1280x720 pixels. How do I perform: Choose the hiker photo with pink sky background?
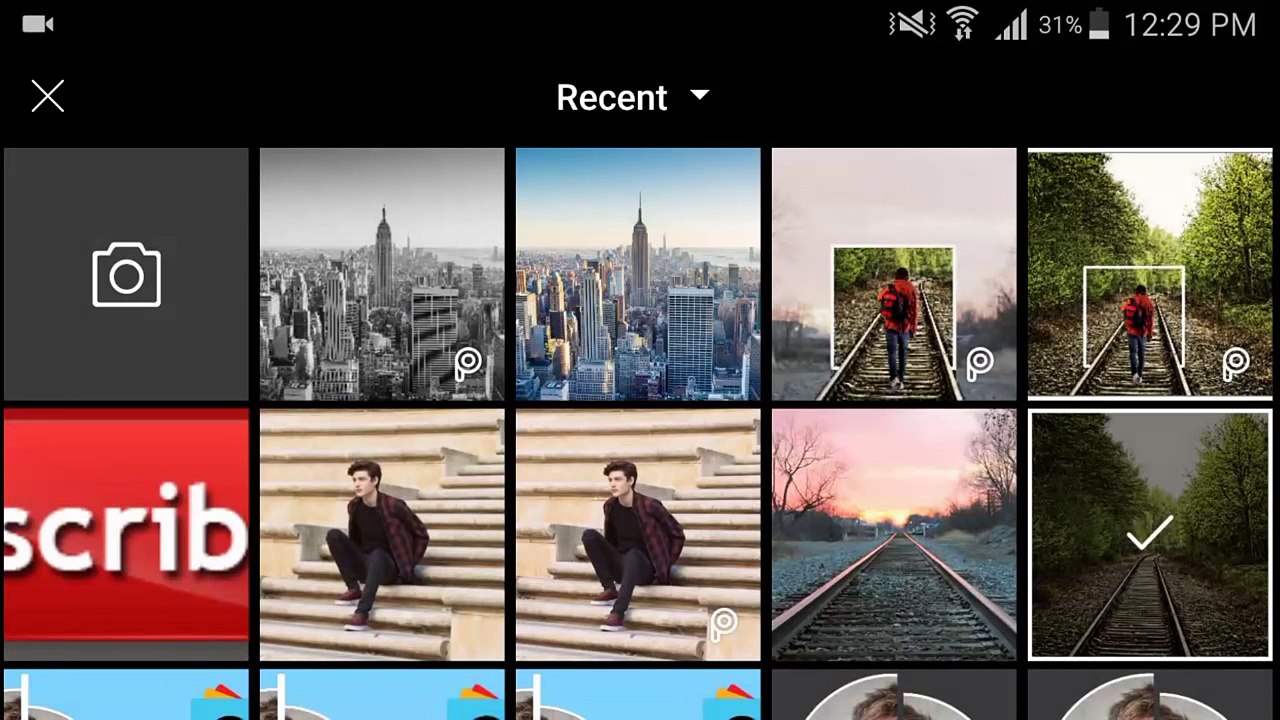[894, 274]
